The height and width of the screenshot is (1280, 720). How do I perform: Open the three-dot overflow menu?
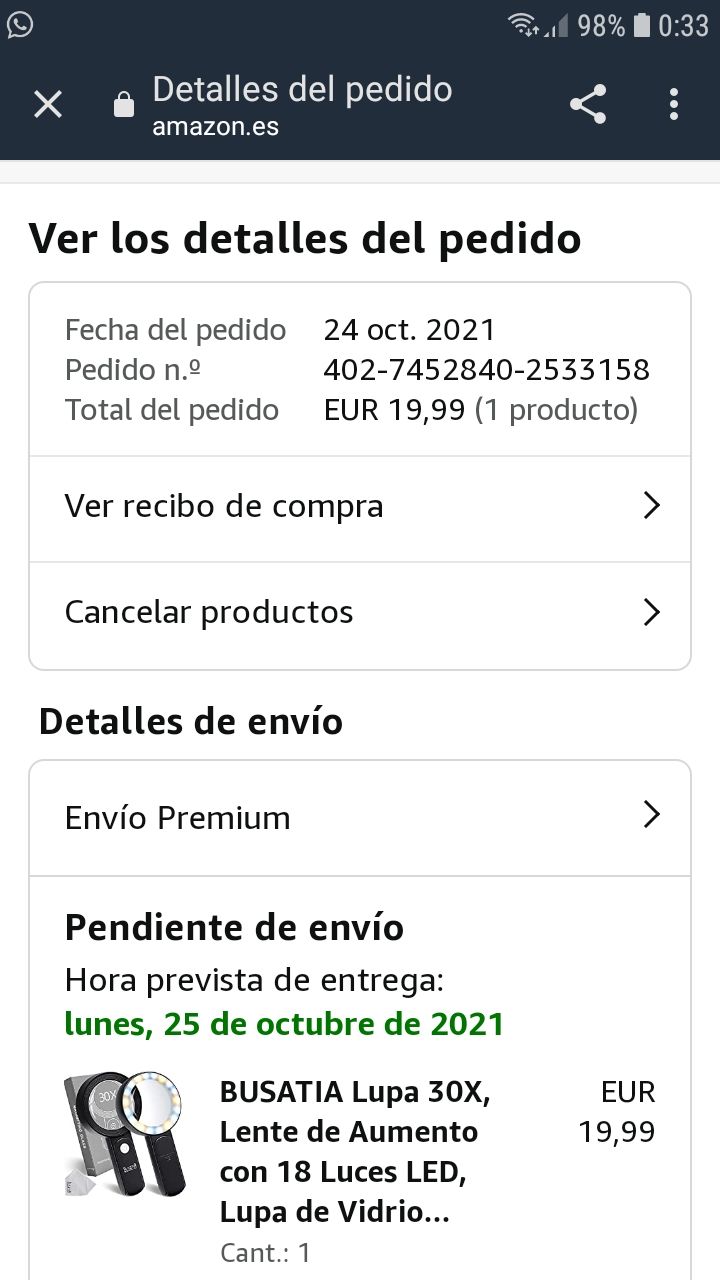(673, 104)
